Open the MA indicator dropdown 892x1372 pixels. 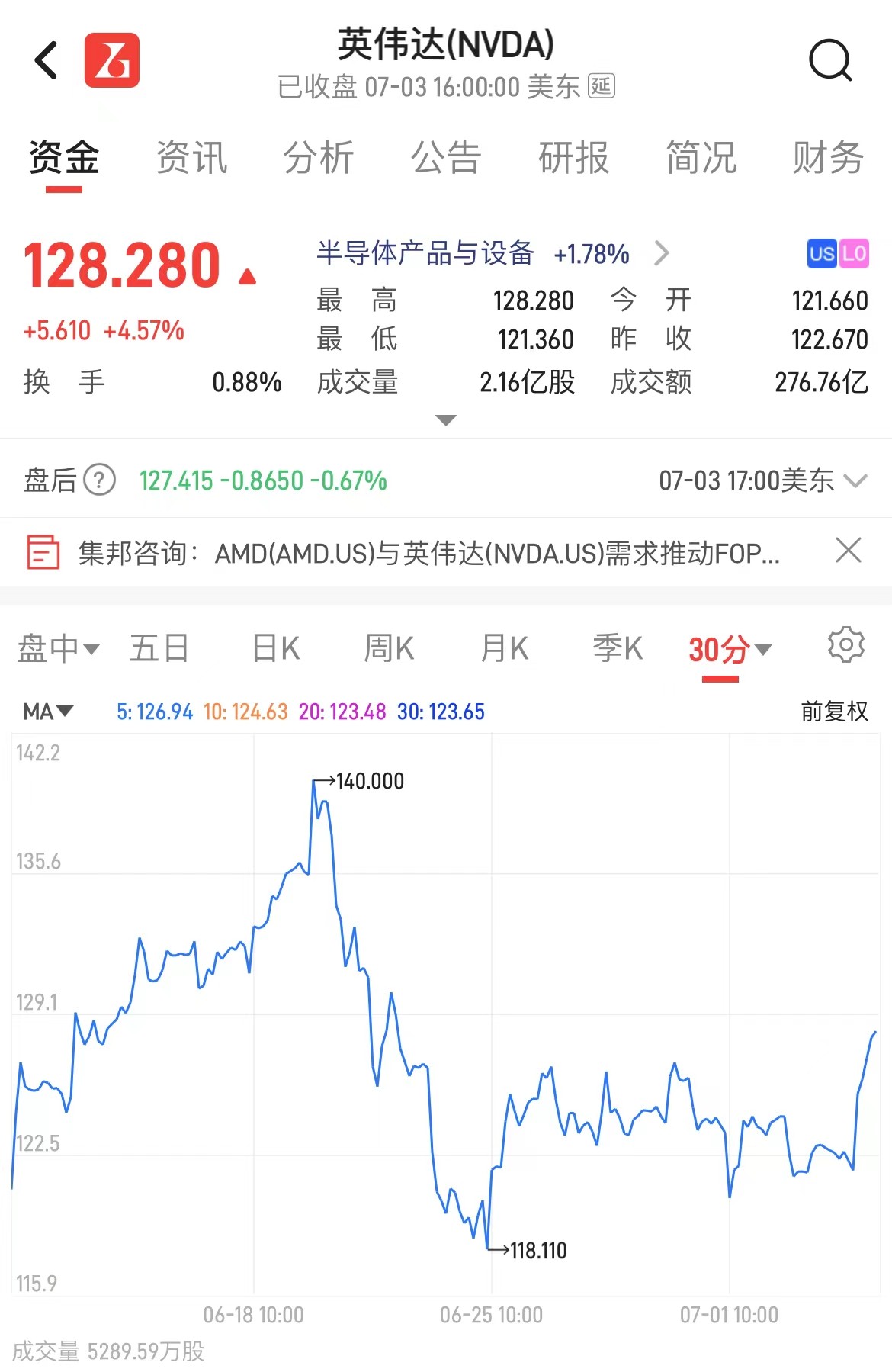(48, 711)
